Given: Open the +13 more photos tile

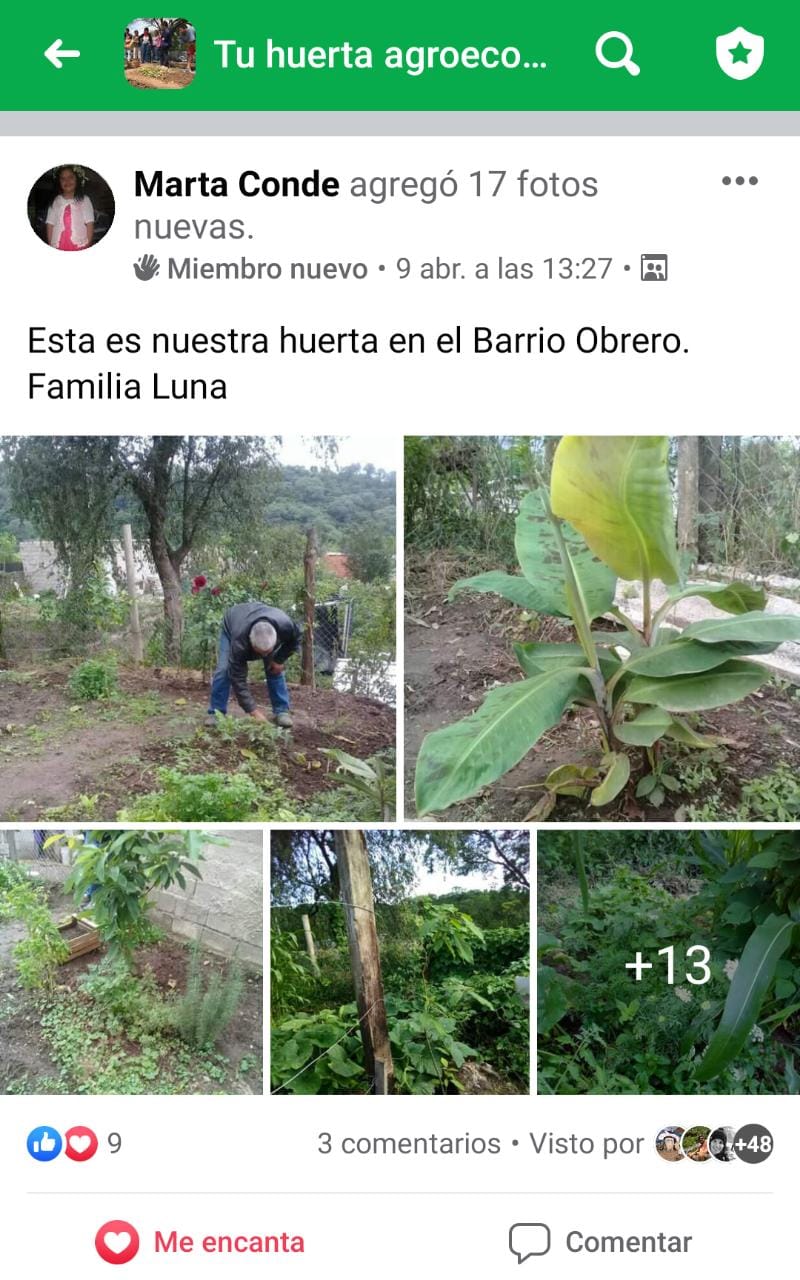Looking at the screenshot, I should (668, 961).
